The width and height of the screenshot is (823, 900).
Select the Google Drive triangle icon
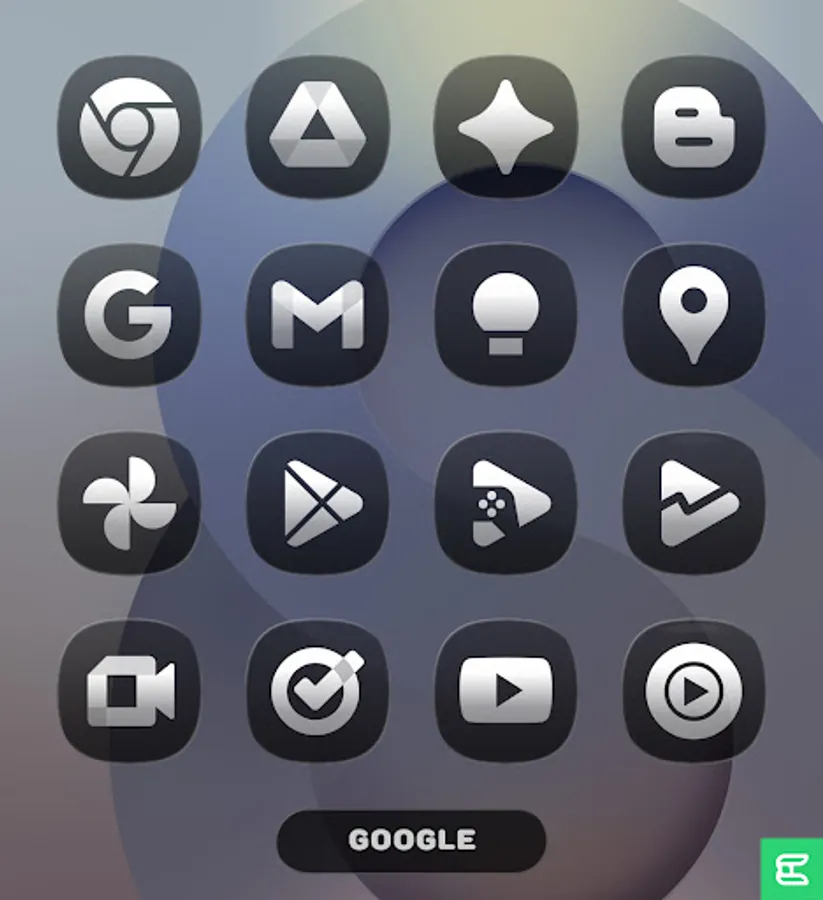click(x=318, y=130)
